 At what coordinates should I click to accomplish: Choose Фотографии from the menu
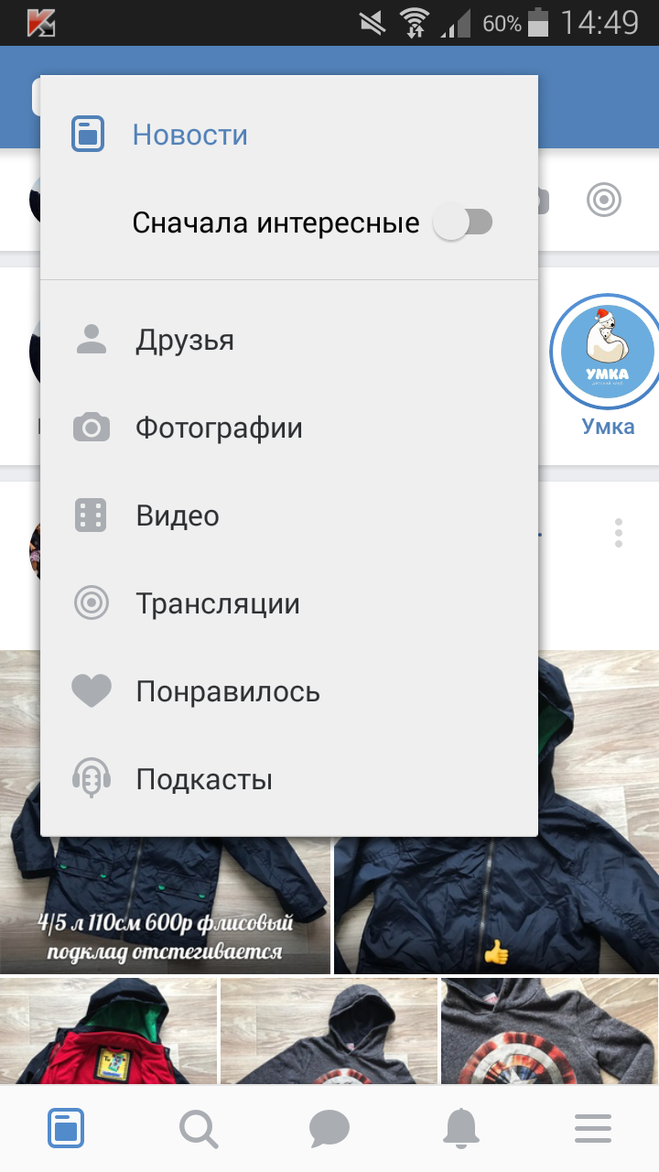(219, 429)
